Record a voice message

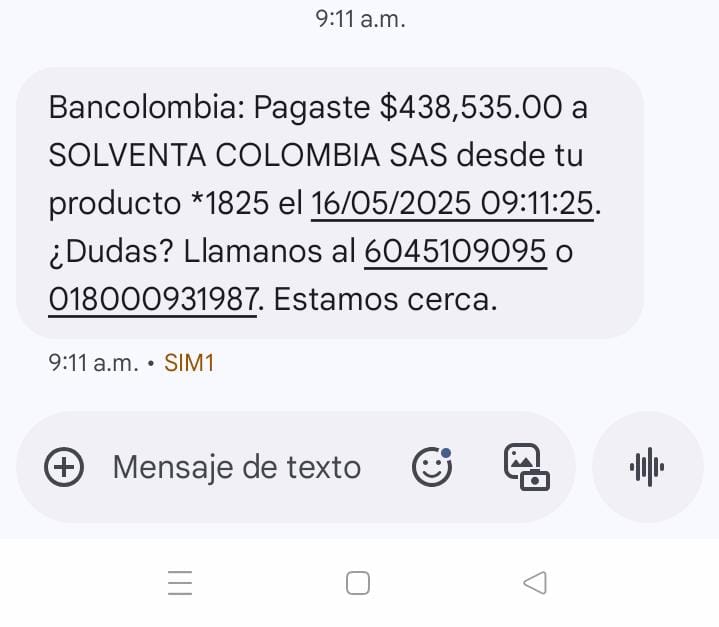(647, 466)
